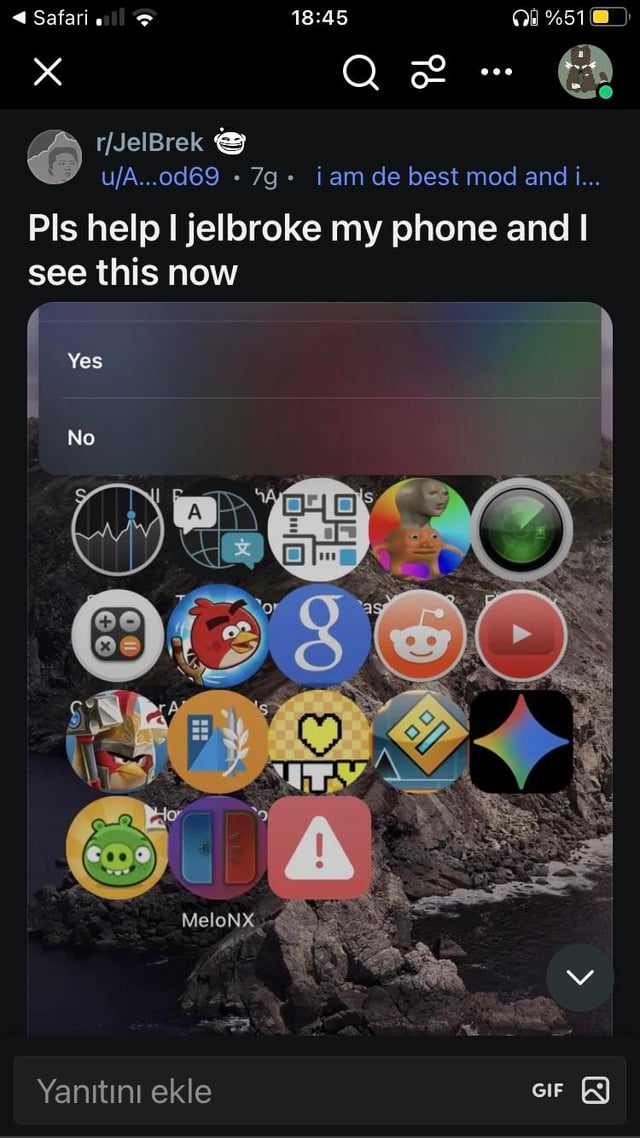Image resolution: width=640 pixels, height=1138 pixels.
Task: Open the three-dot overflow menu
Action: [496, 72]
